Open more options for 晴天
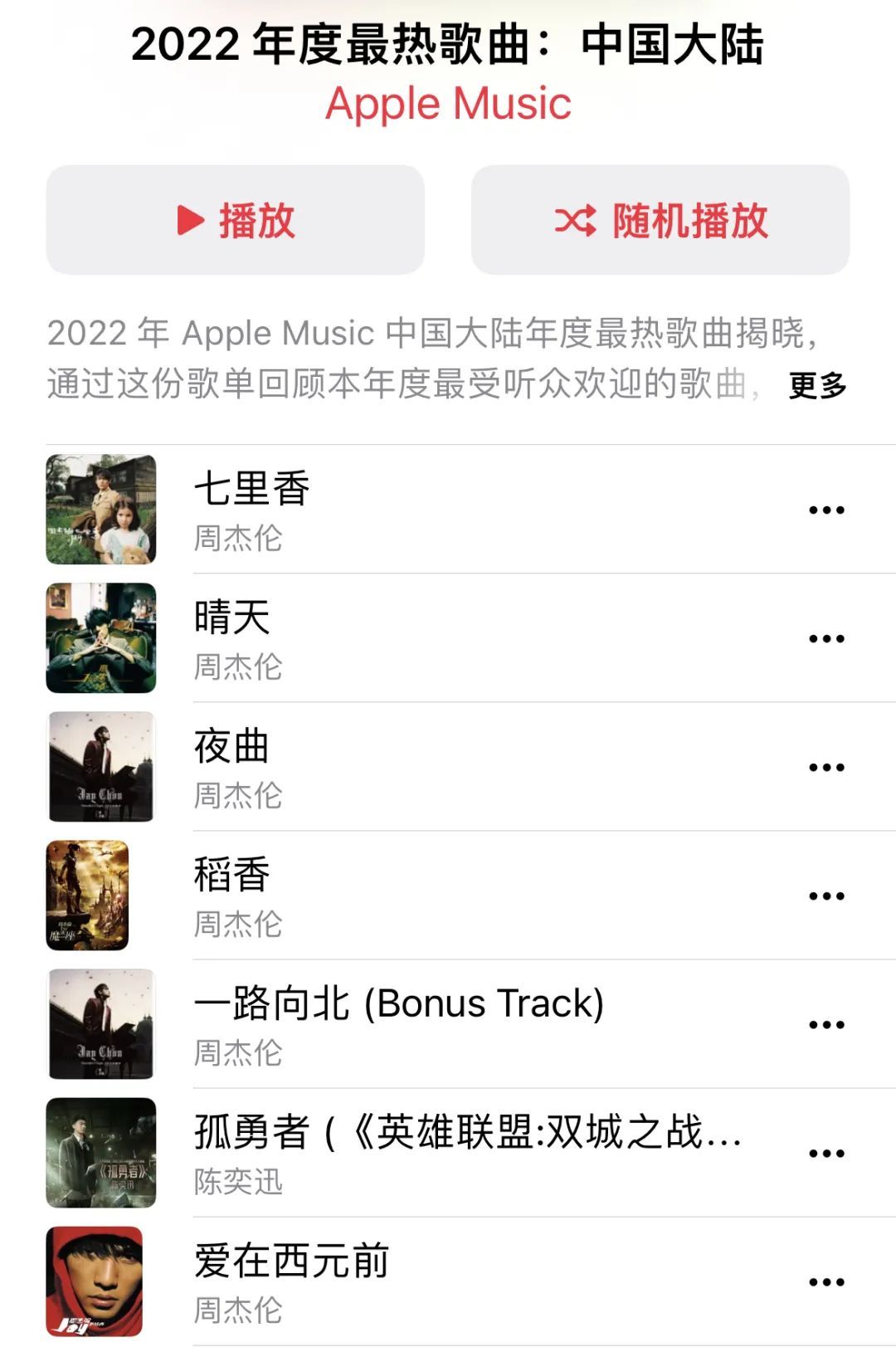This screenshot has height=1352, width=896. point(826,639)
